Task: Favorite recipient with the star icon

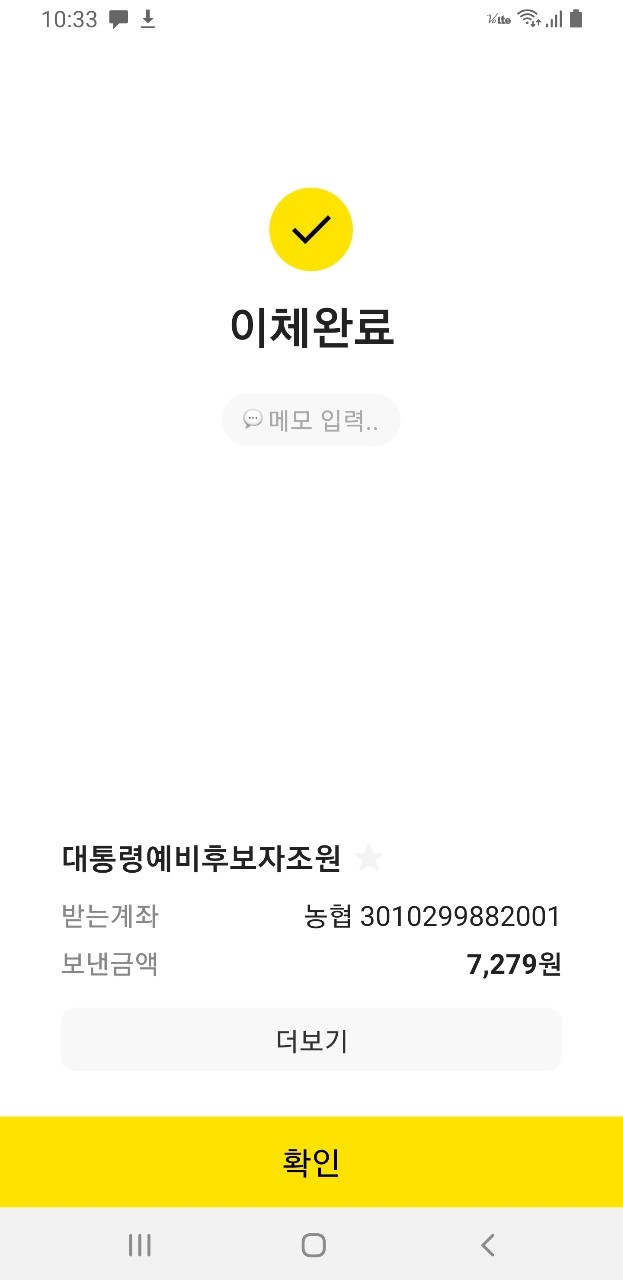Action: (369, 858)
